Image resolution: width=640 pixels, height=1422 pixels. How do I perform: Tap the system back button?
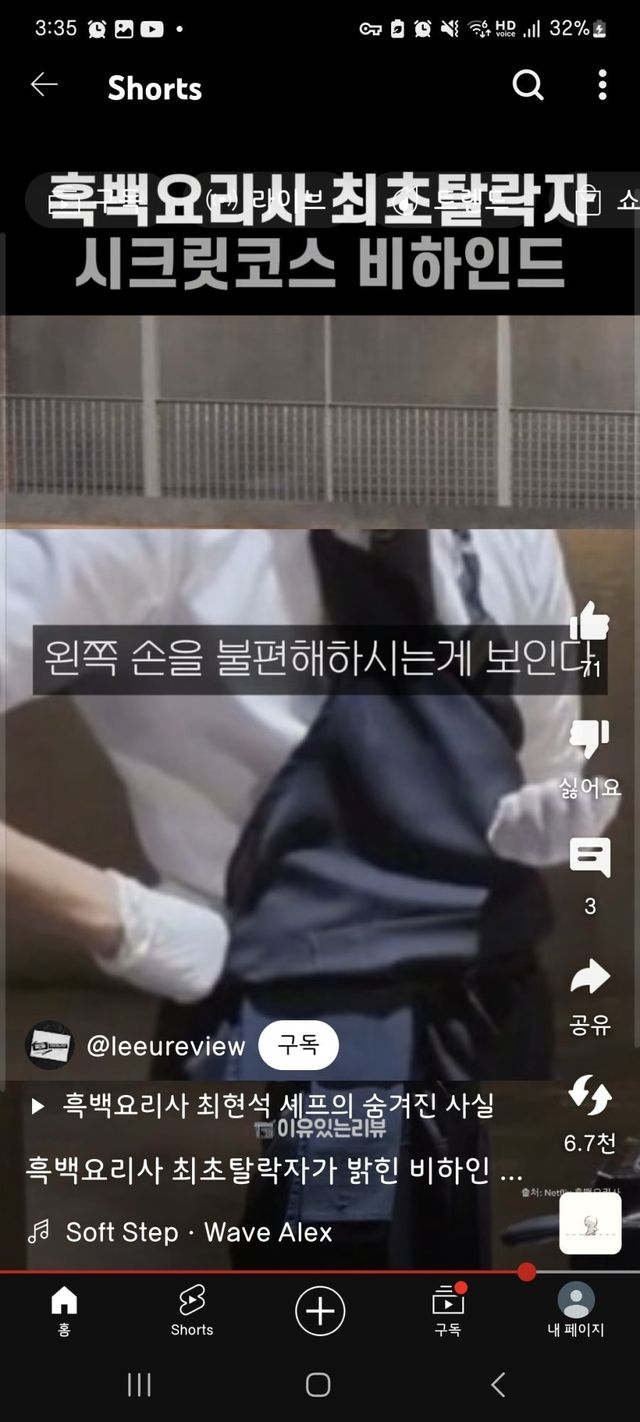498,1385
